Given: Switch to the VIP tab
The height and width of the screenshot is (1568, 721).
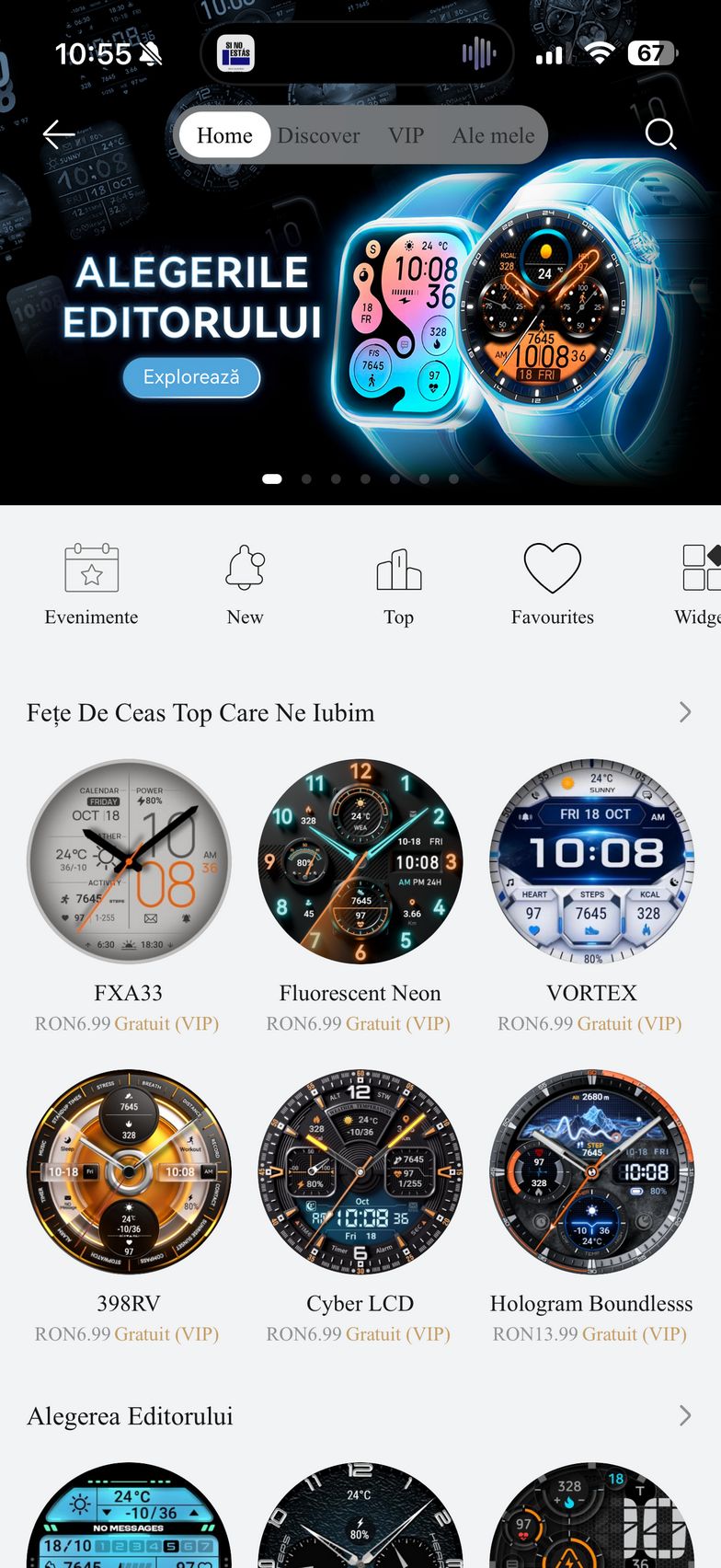Looking at the screenshot, I should [x=406, y=136].
